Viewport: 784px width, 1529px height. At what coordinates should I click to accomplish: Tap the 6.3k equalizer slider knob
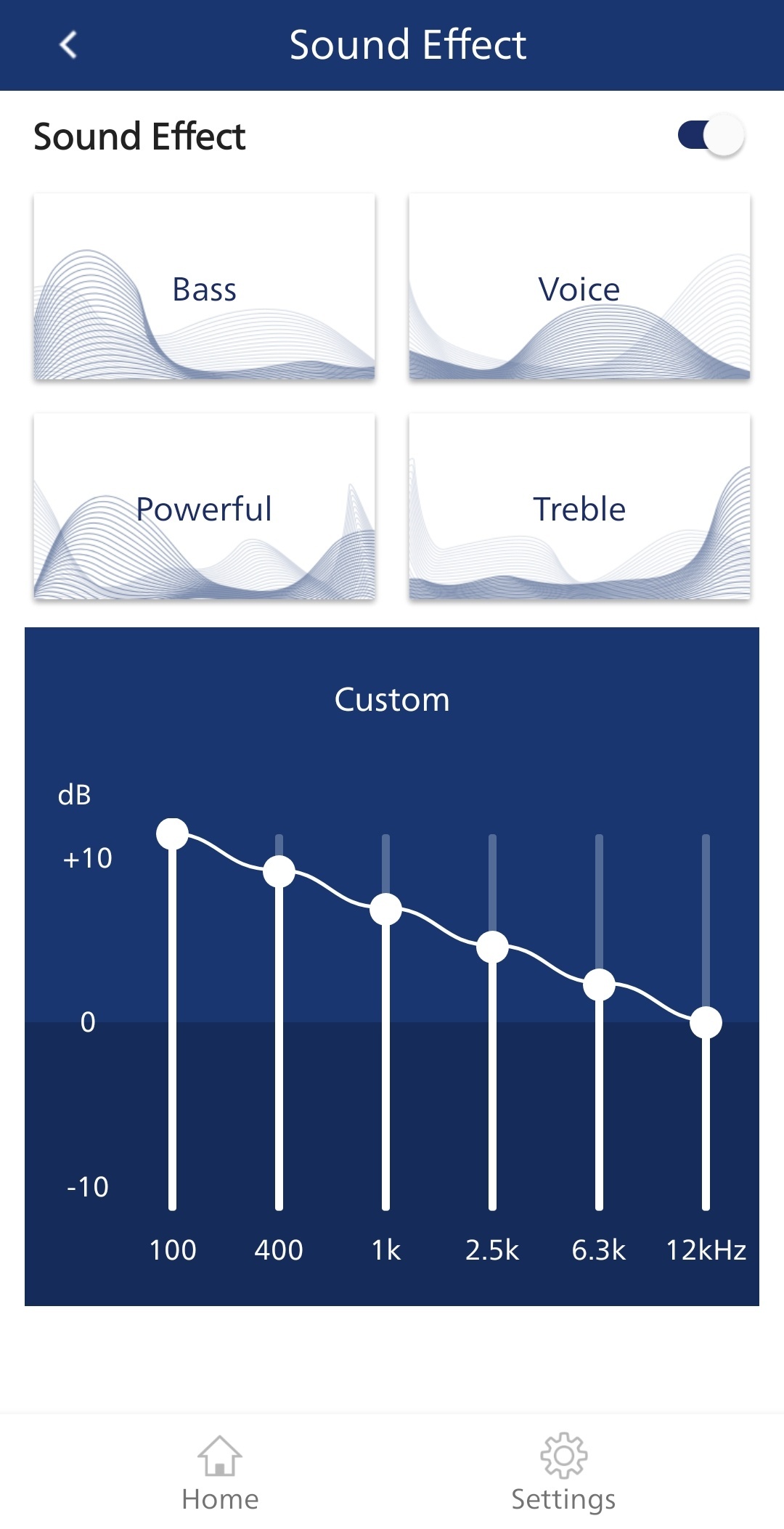pyautogui.click(x=599, y=985)
